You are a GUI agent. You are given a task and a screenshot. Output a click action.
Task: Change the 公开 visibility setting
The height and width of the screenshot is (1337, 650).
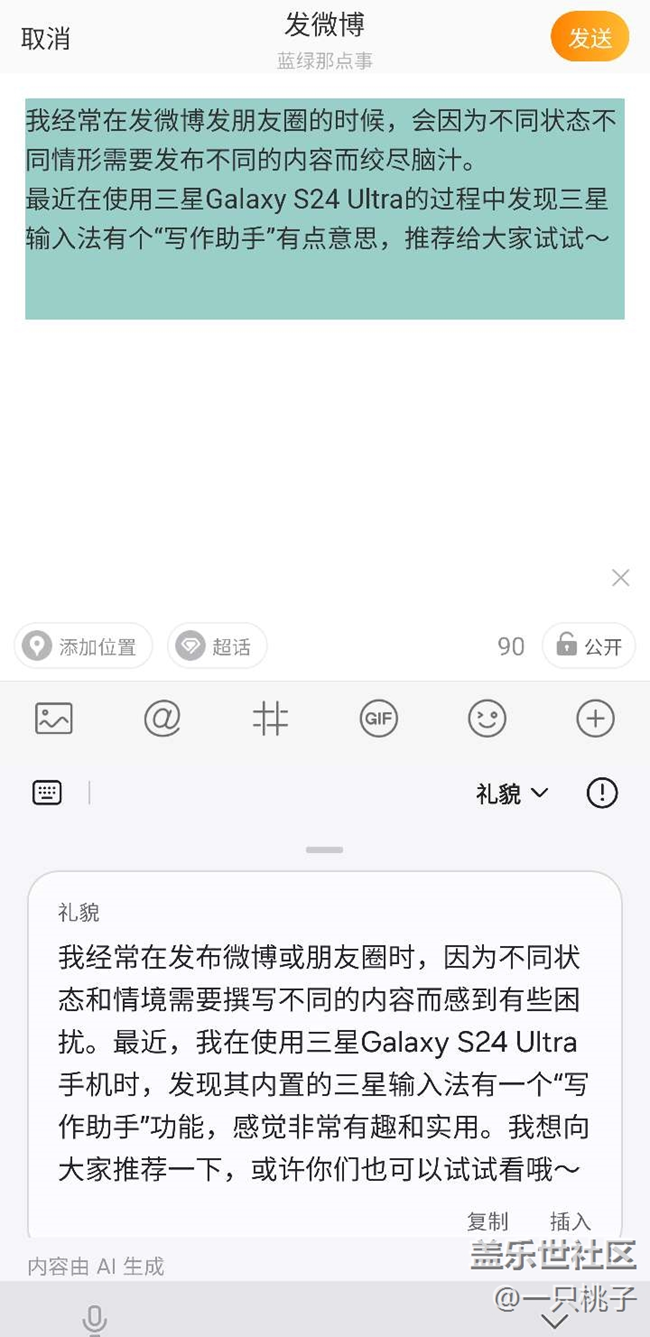(589, 646)
